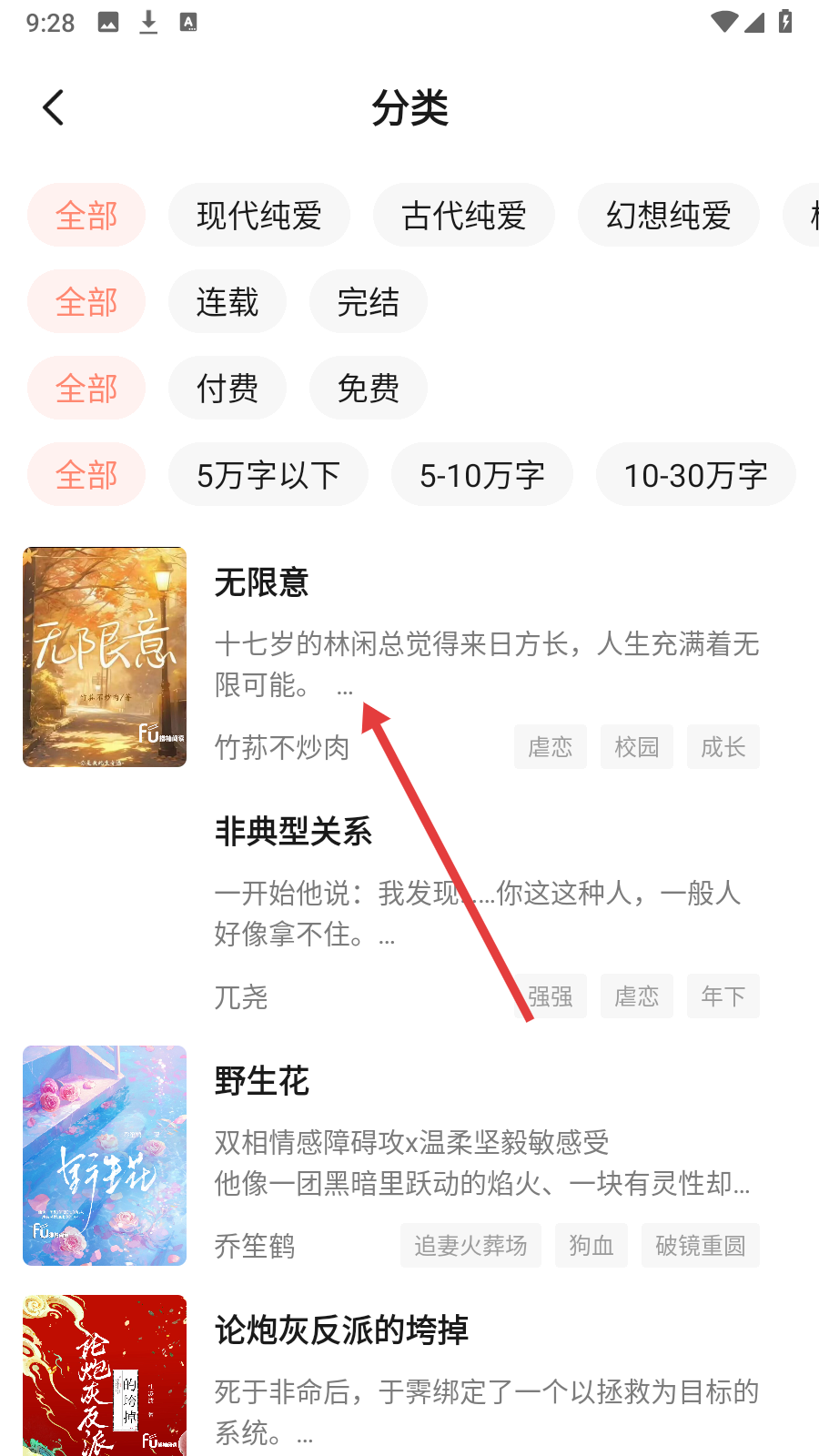819x1456 pixels.
Task: Select the 5万字以下 word count chip
Action: [268, 475]
